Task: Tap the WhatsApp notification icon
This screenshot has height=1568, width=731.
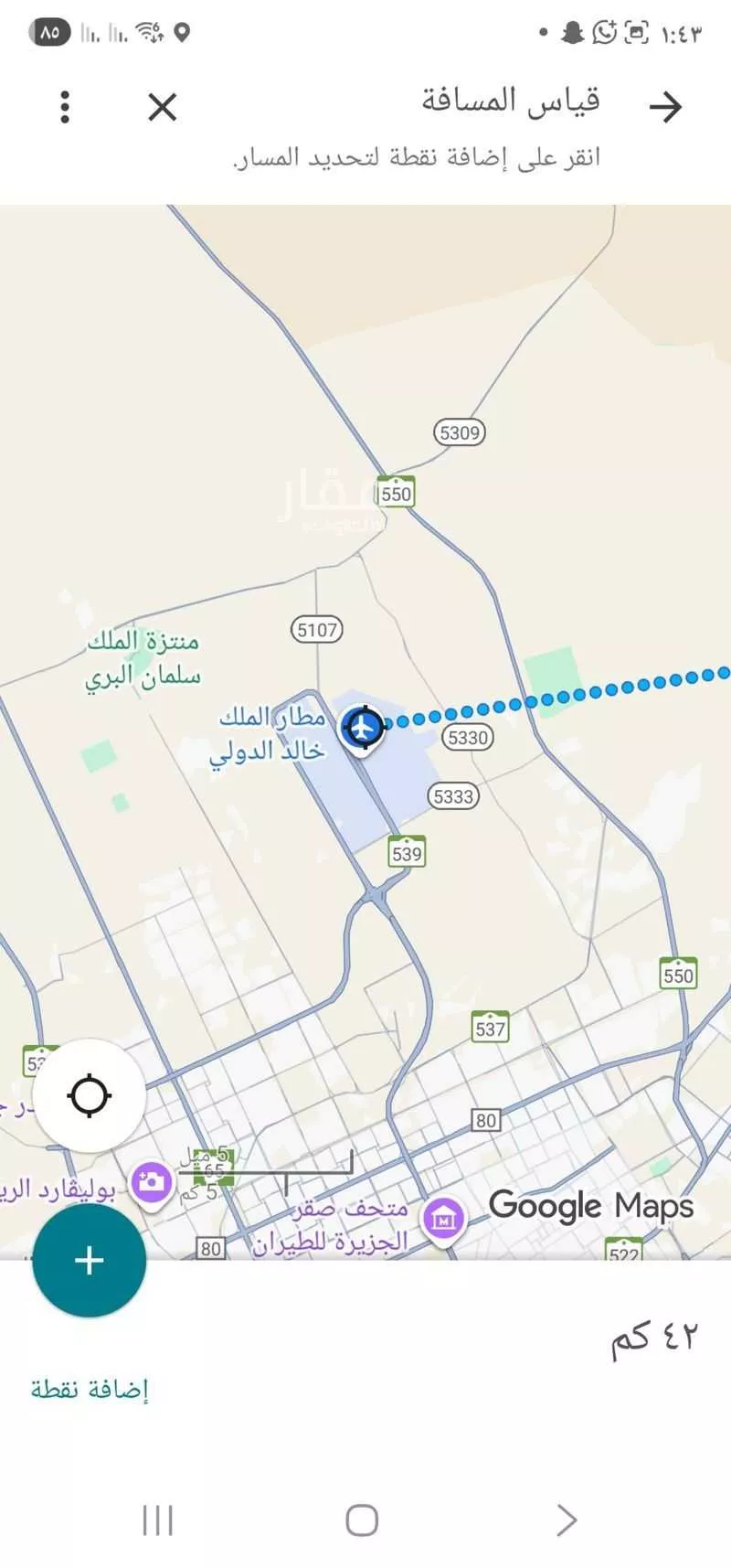Action: coord(605,30)
